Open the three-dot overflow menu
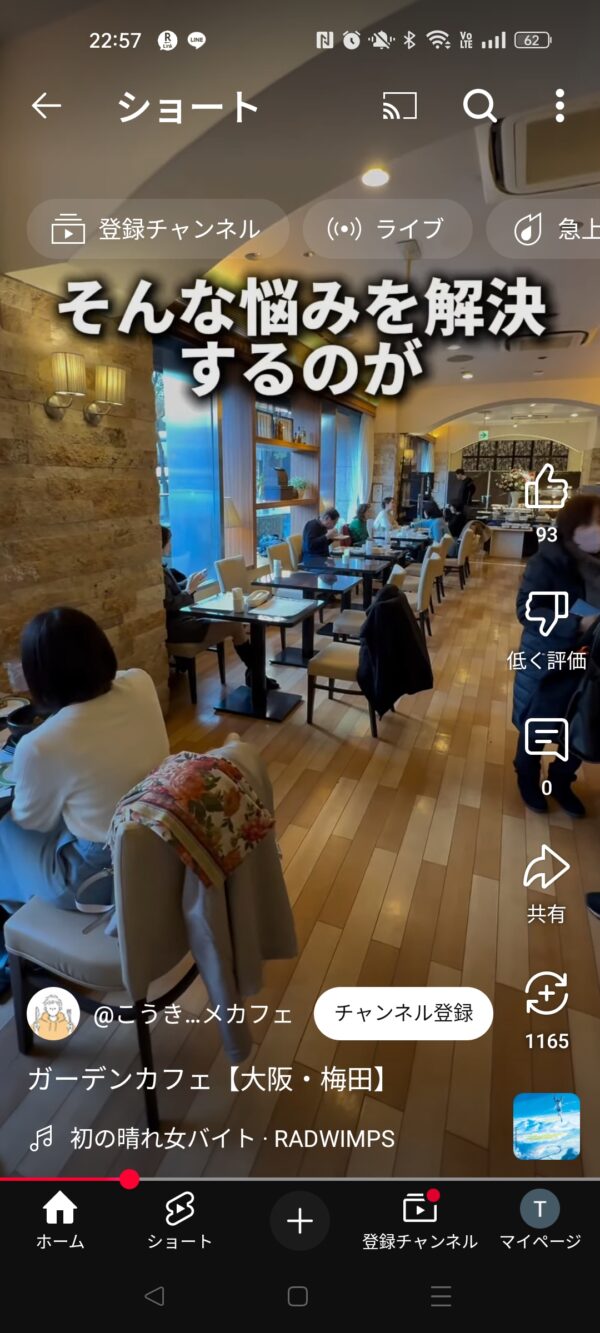The width and height of the screenshot is (600, 1333). (x=559, y=106)
